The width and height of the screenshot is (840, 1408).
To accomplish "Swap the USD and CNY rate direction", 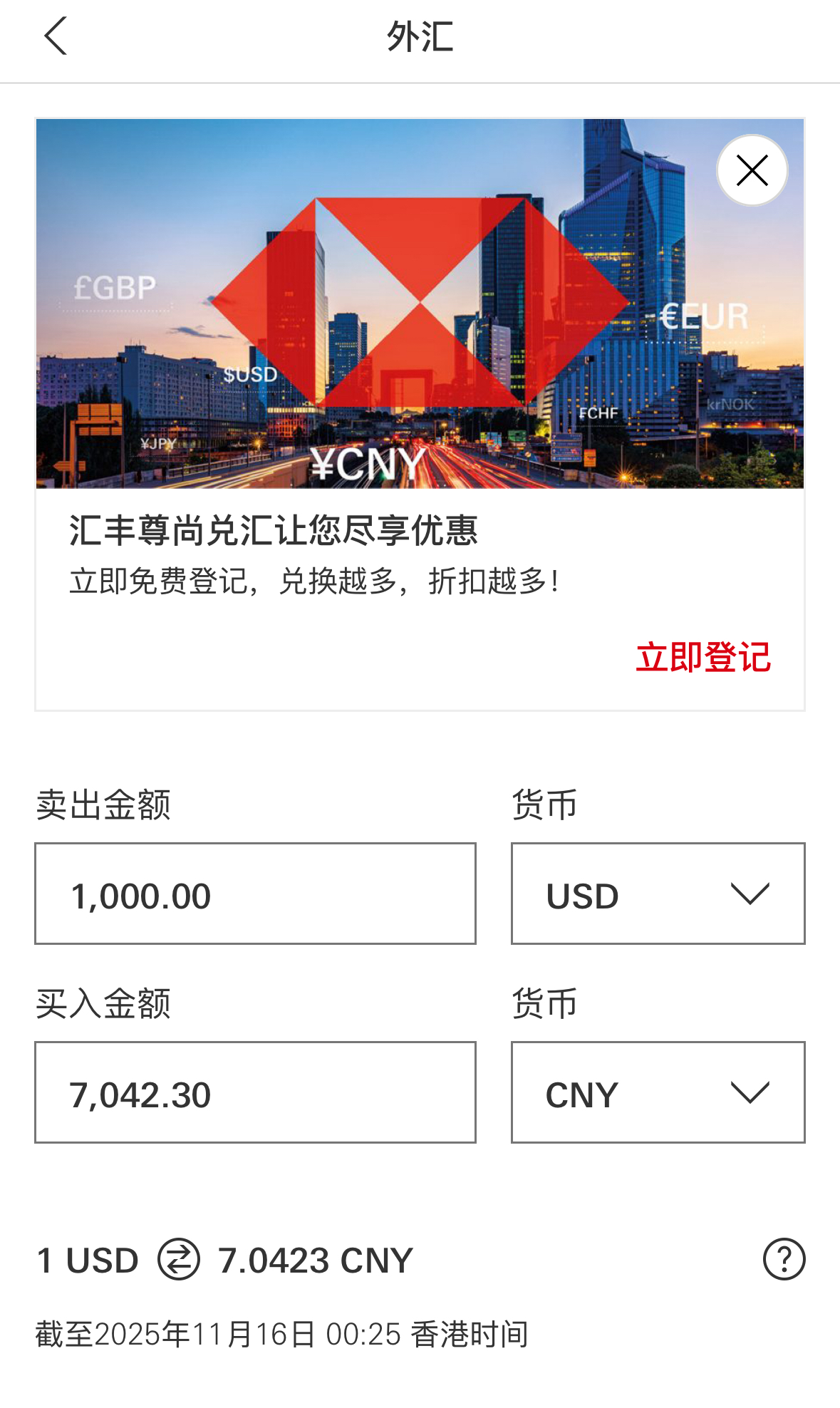I will click(178, 1260).
